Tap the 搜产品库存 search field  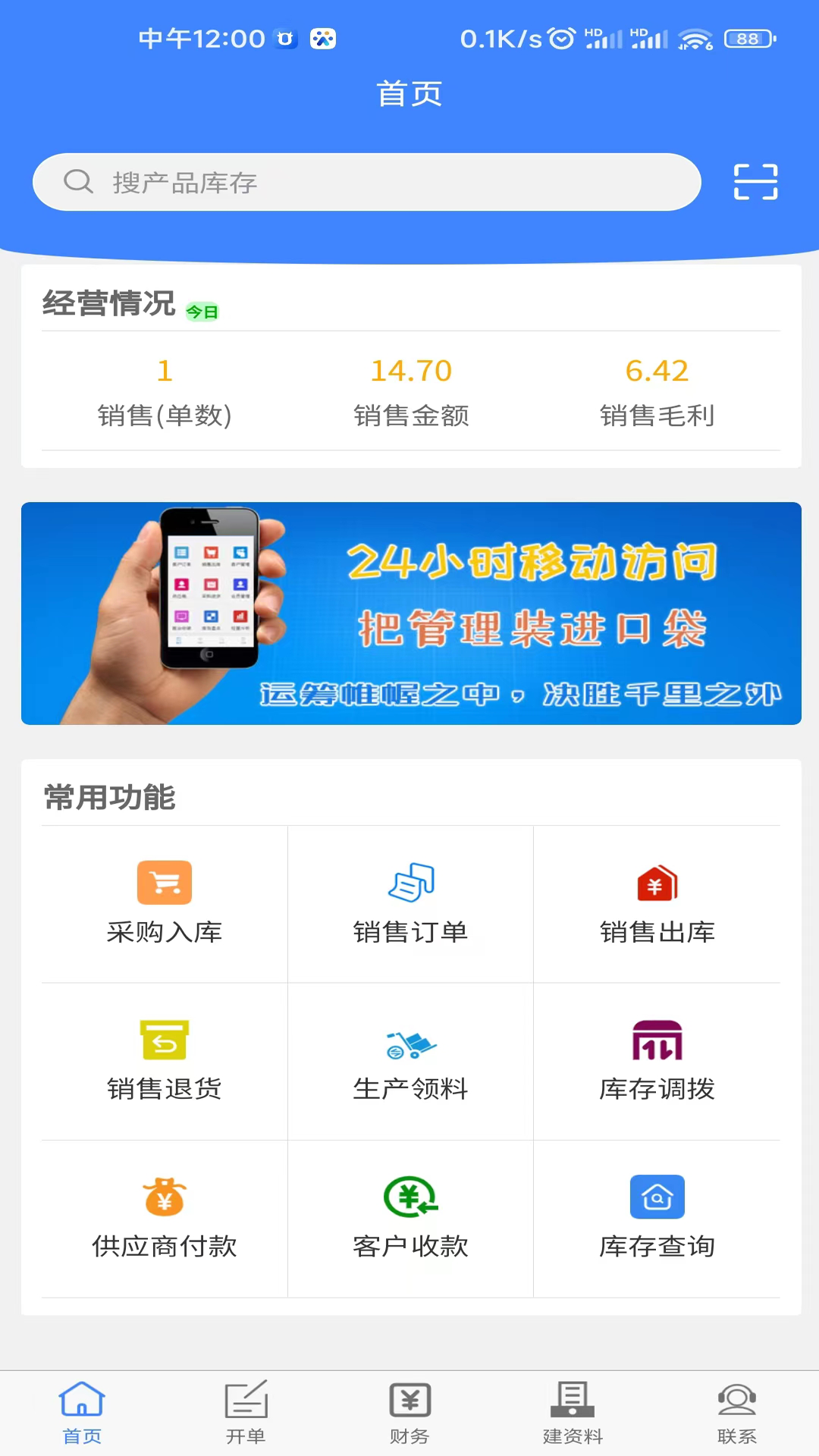pos(366,182)
